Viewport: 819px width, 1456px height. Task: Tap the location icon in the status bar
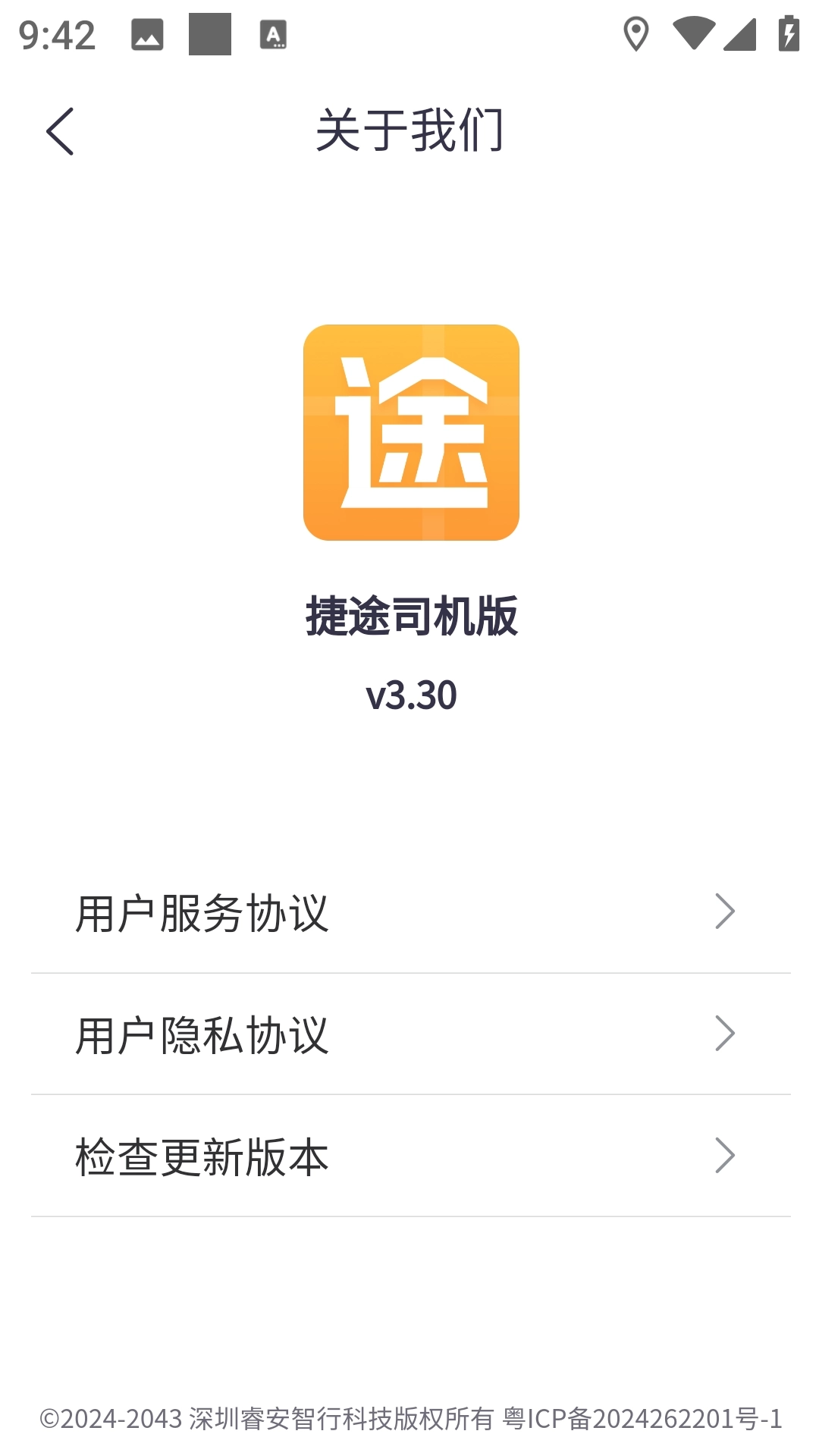[x=635, y=33]
